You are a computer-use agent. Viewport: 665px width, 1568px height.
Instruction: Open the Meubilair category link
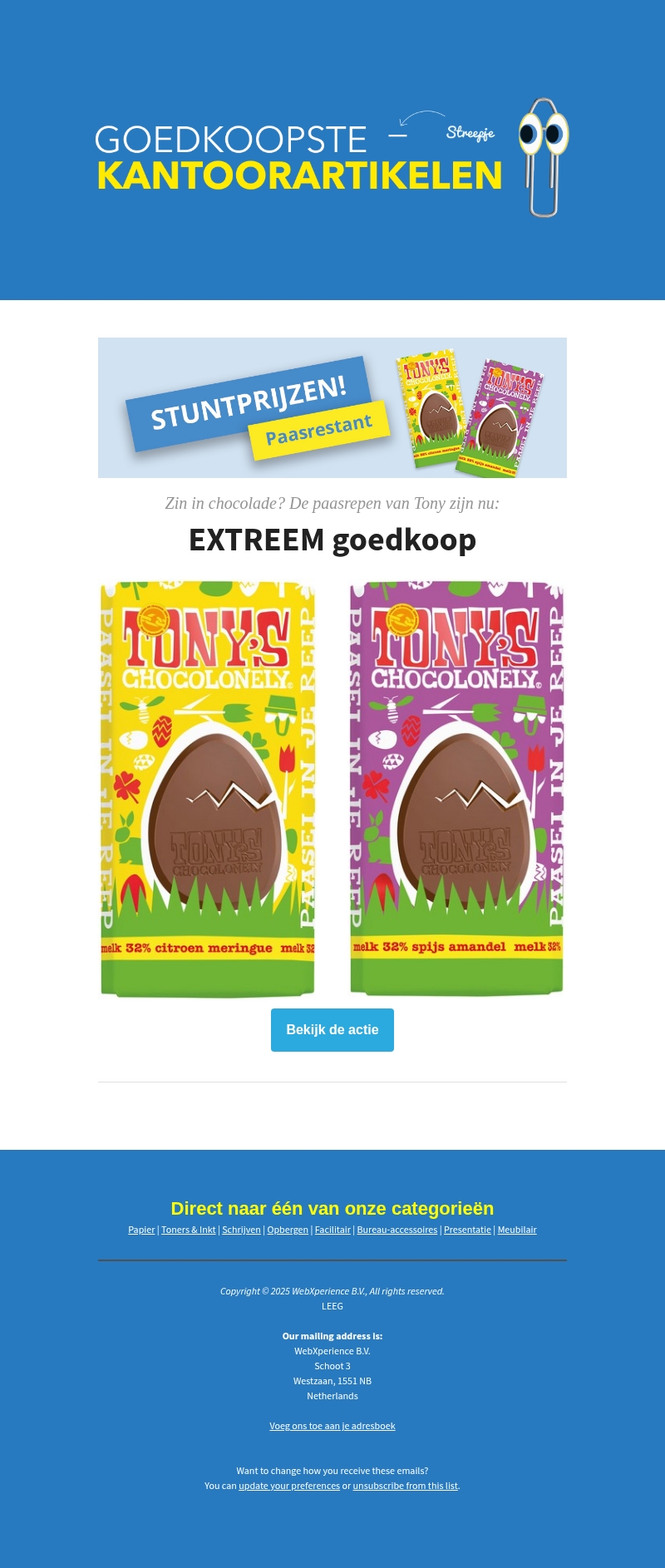[x=517, y=1230]
